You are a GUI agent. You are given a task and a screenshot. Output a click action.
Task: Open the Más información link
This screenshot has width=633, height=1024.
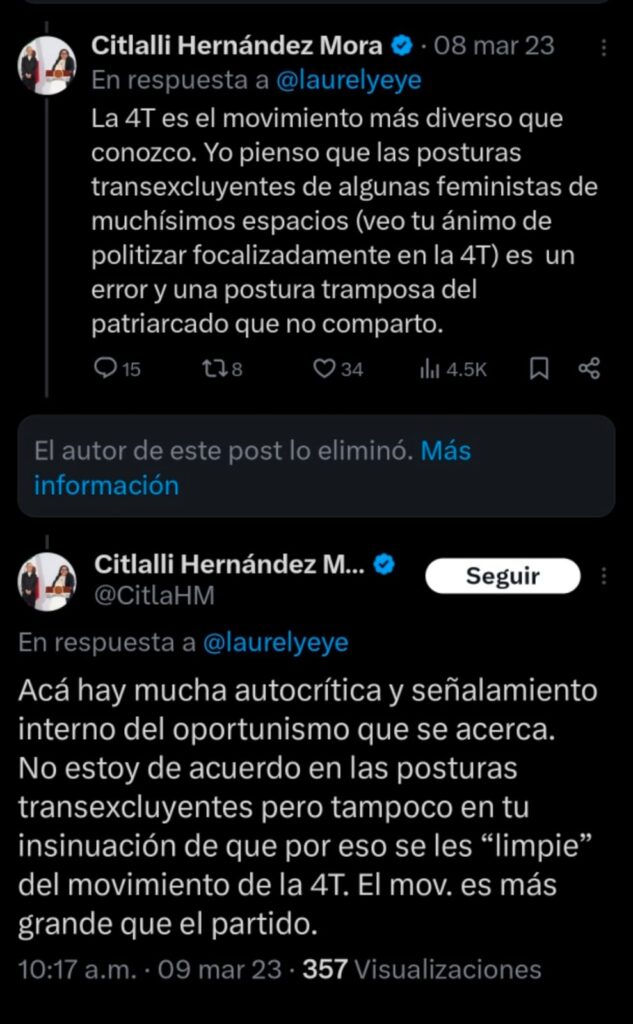tap(252, 468)
